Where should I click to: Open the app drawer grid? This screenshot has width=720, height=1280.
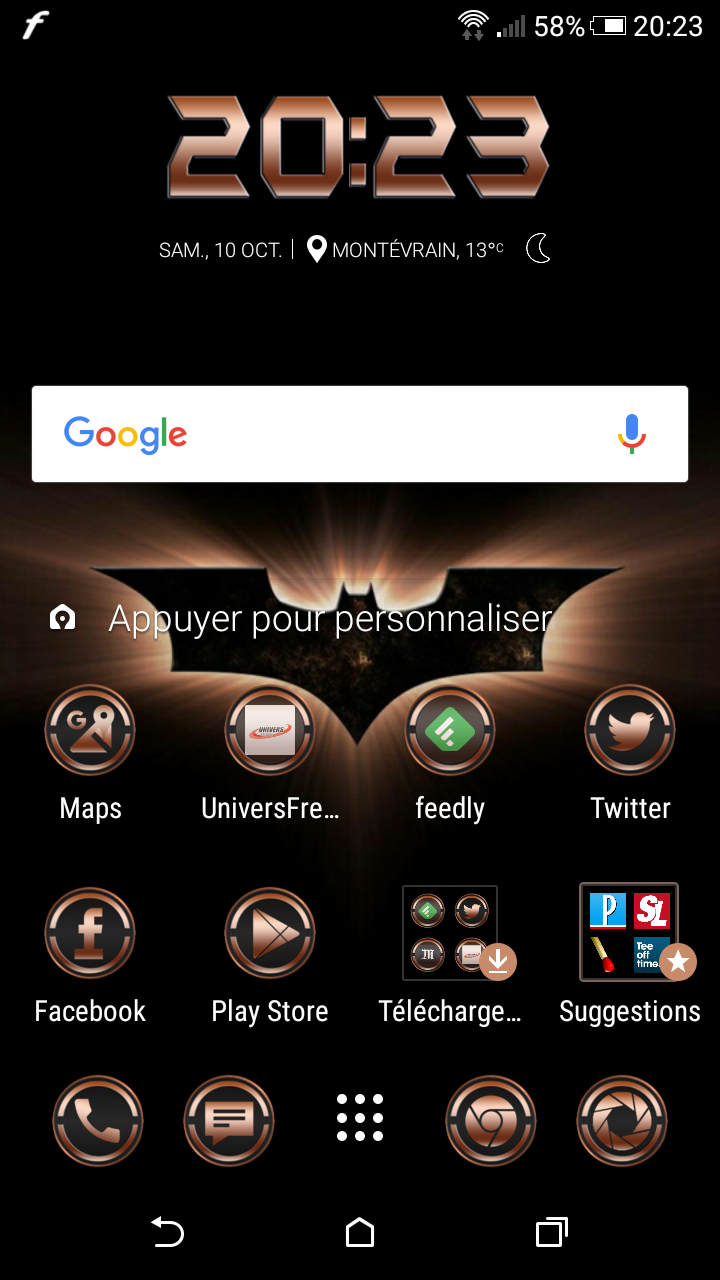[x=360, y=1118]
